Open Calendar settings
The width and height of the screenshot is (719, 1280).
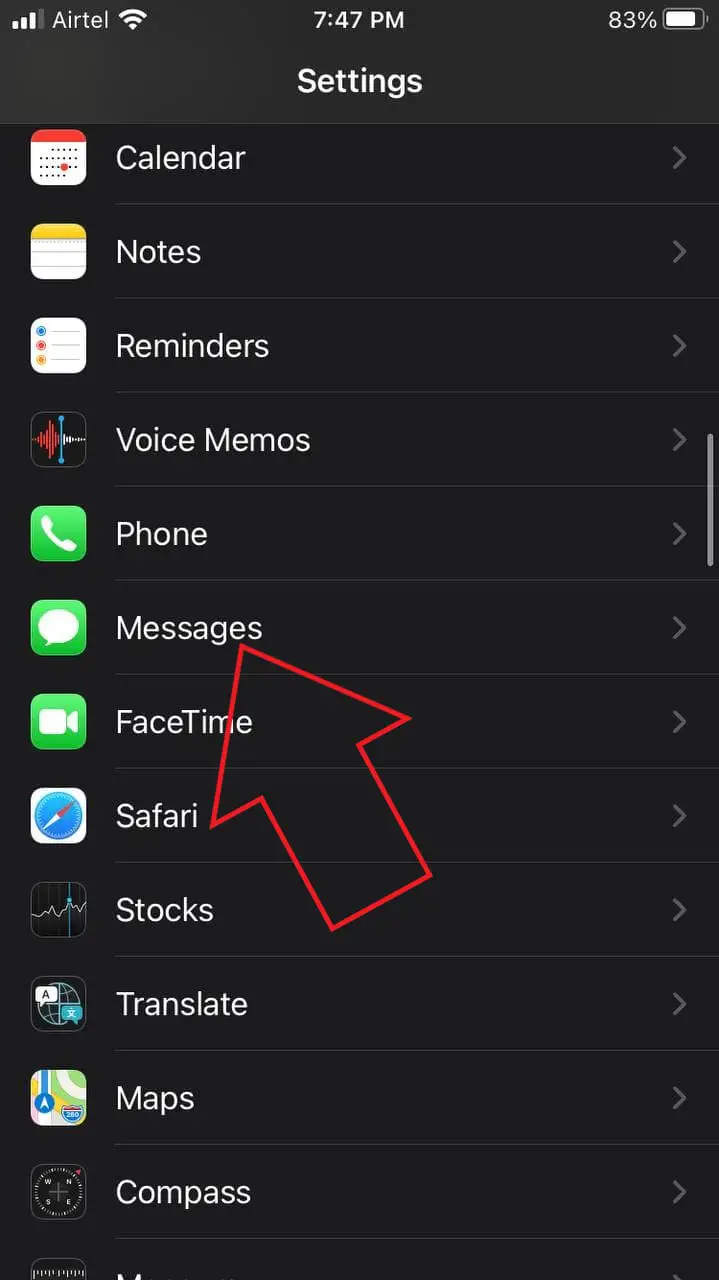tap(359, 158)
